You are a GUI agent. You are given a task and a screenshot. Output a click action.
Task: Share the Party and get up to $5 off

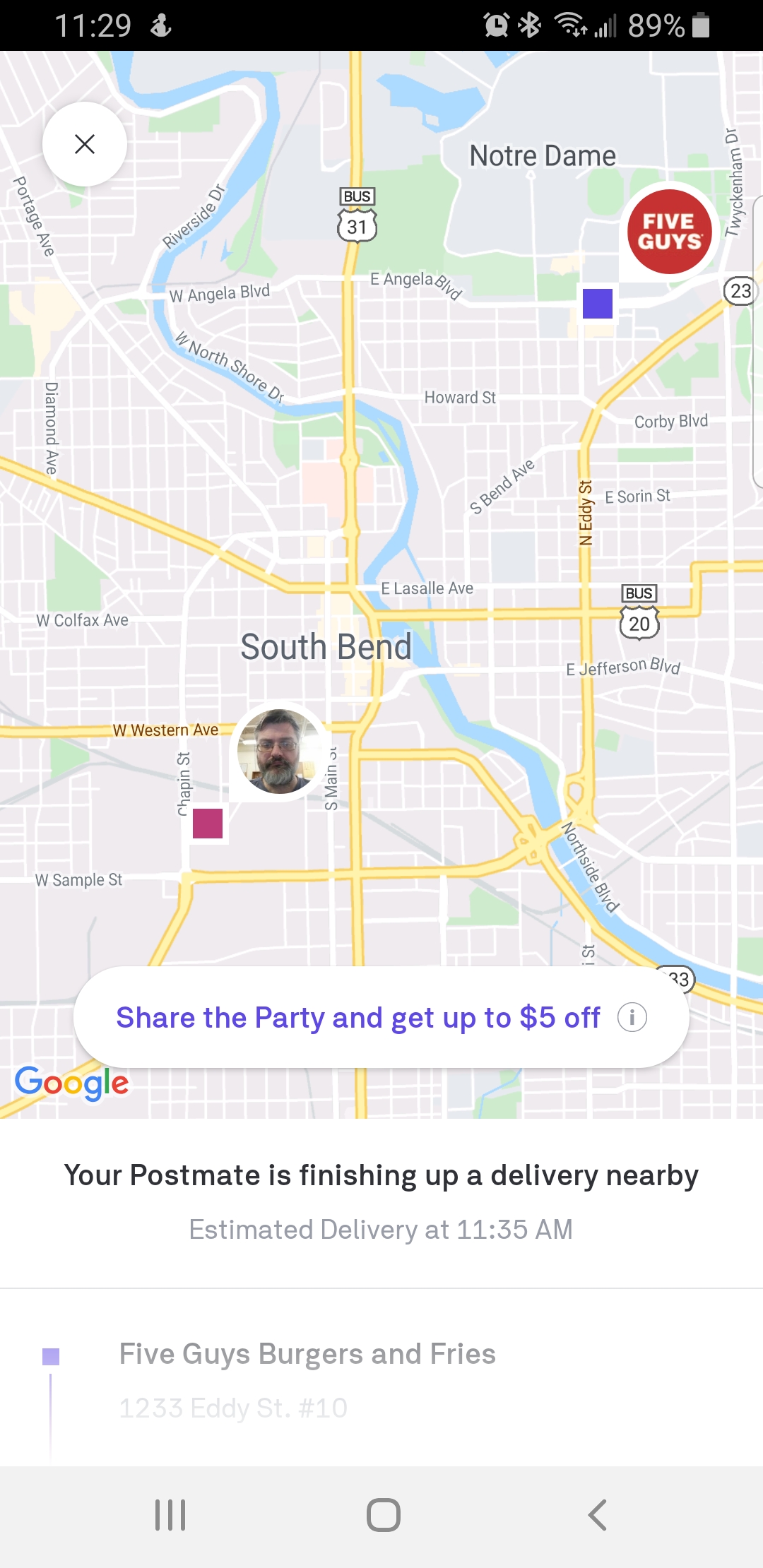tap(358, 1017)
